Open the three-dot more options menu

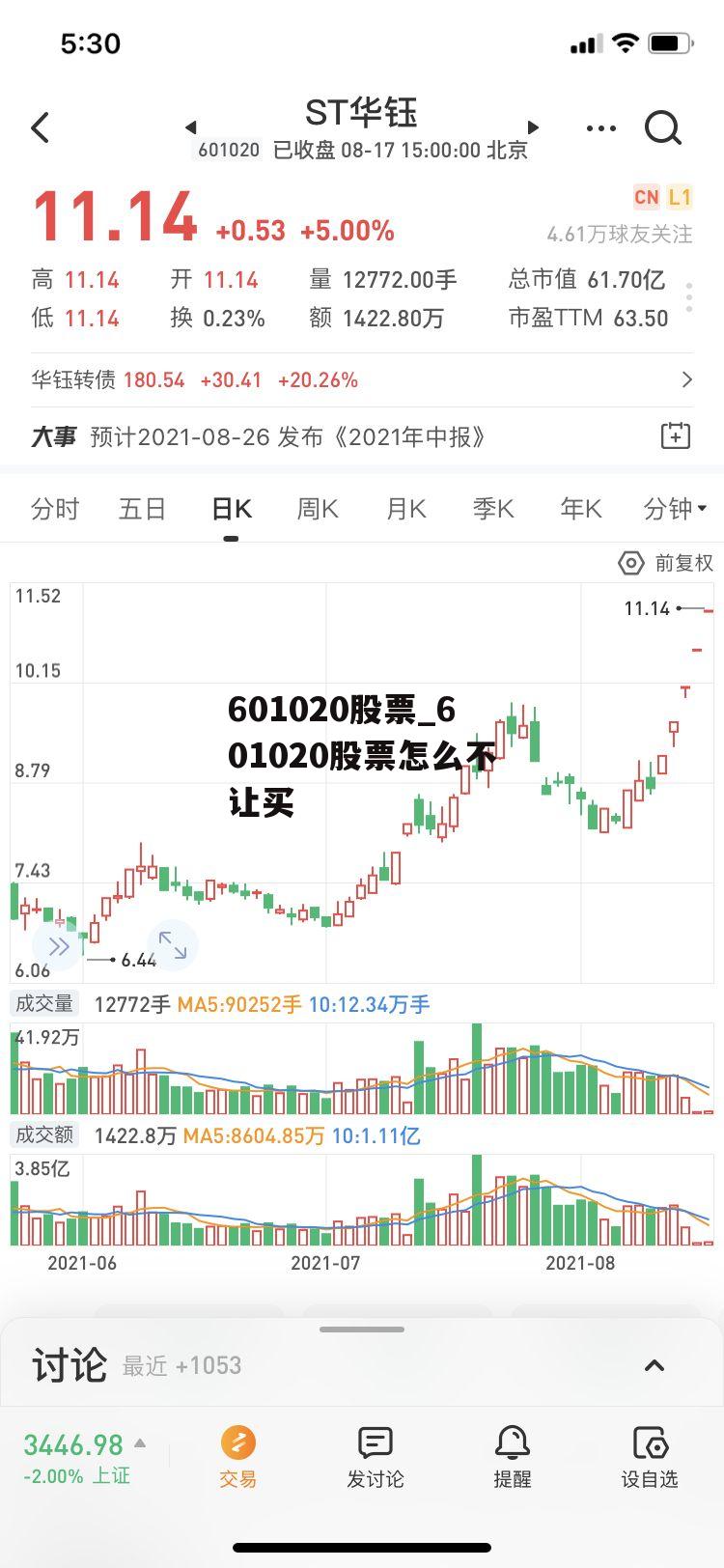(600, 127)
